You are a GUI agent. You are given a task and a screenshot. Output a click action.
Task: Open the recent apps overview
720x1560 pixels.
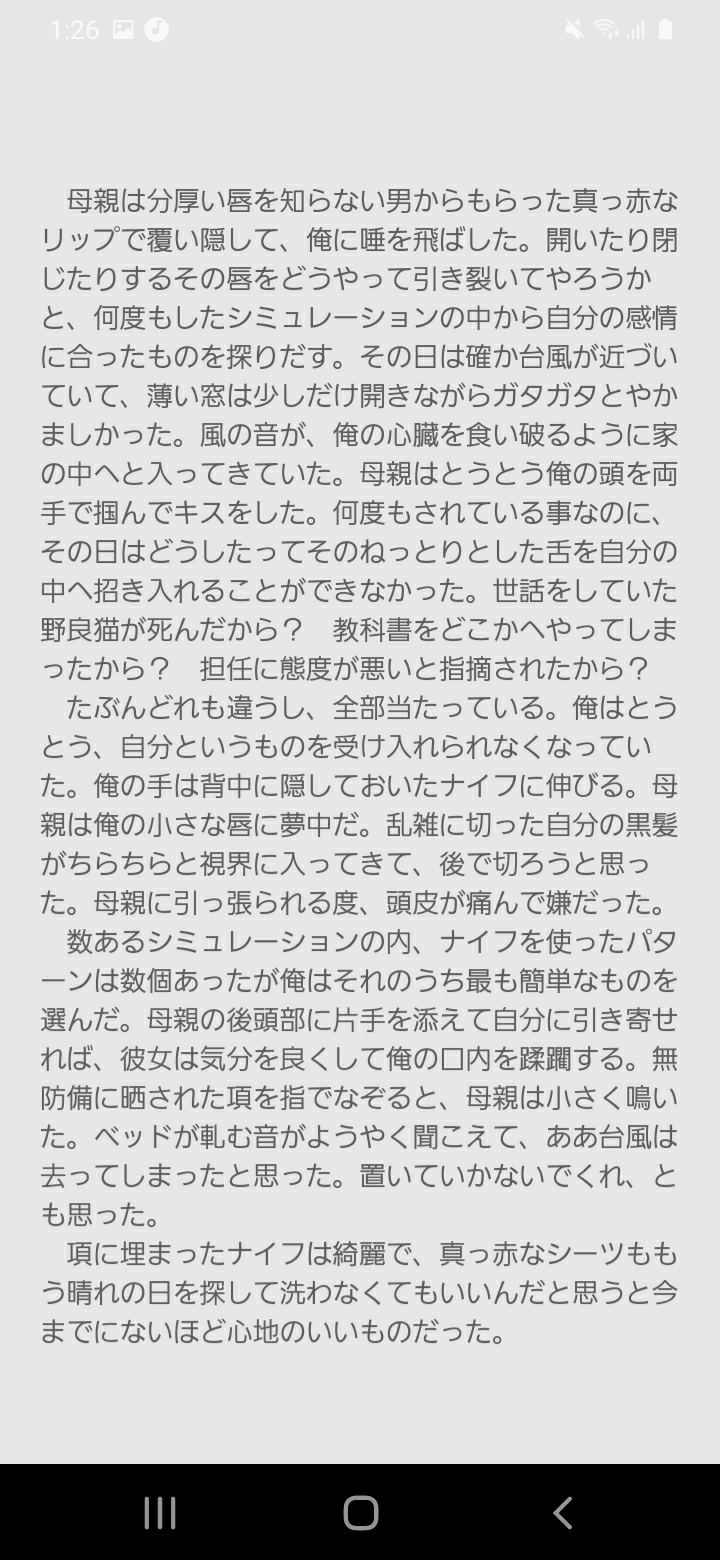160,1512
